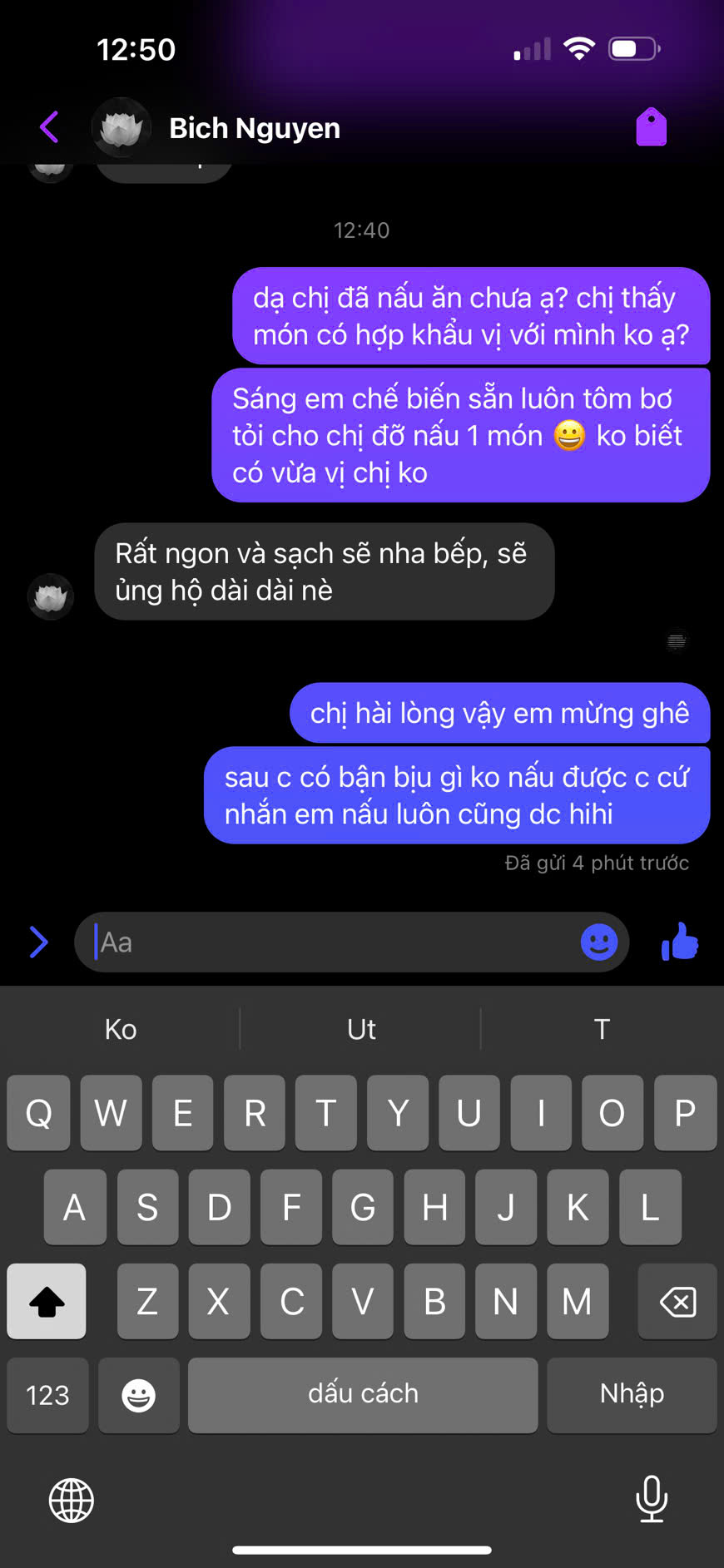Open the emoji picker in message field
724x1568 pixels.
point(598,942)
